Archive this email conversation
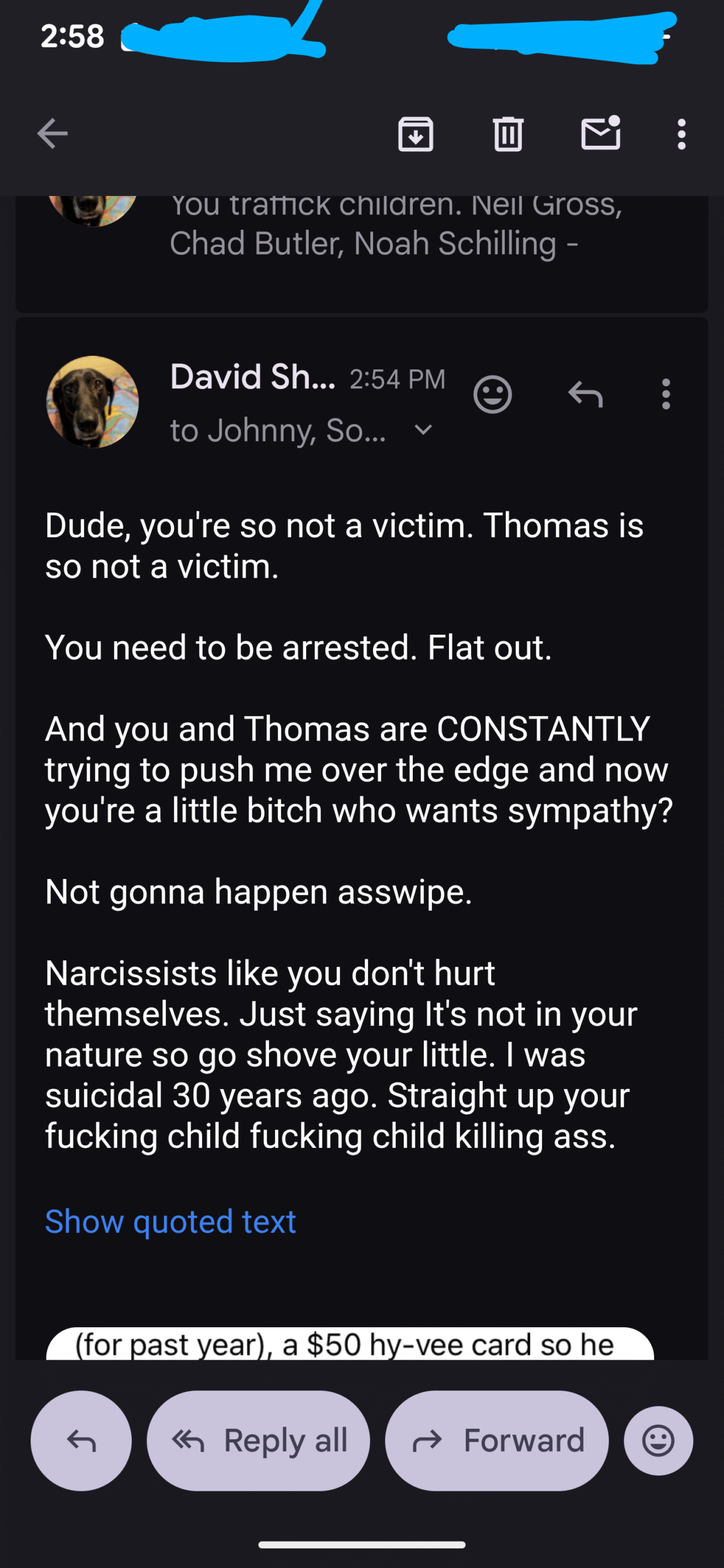Screen dimensions: 724x1568 [415, 134]
